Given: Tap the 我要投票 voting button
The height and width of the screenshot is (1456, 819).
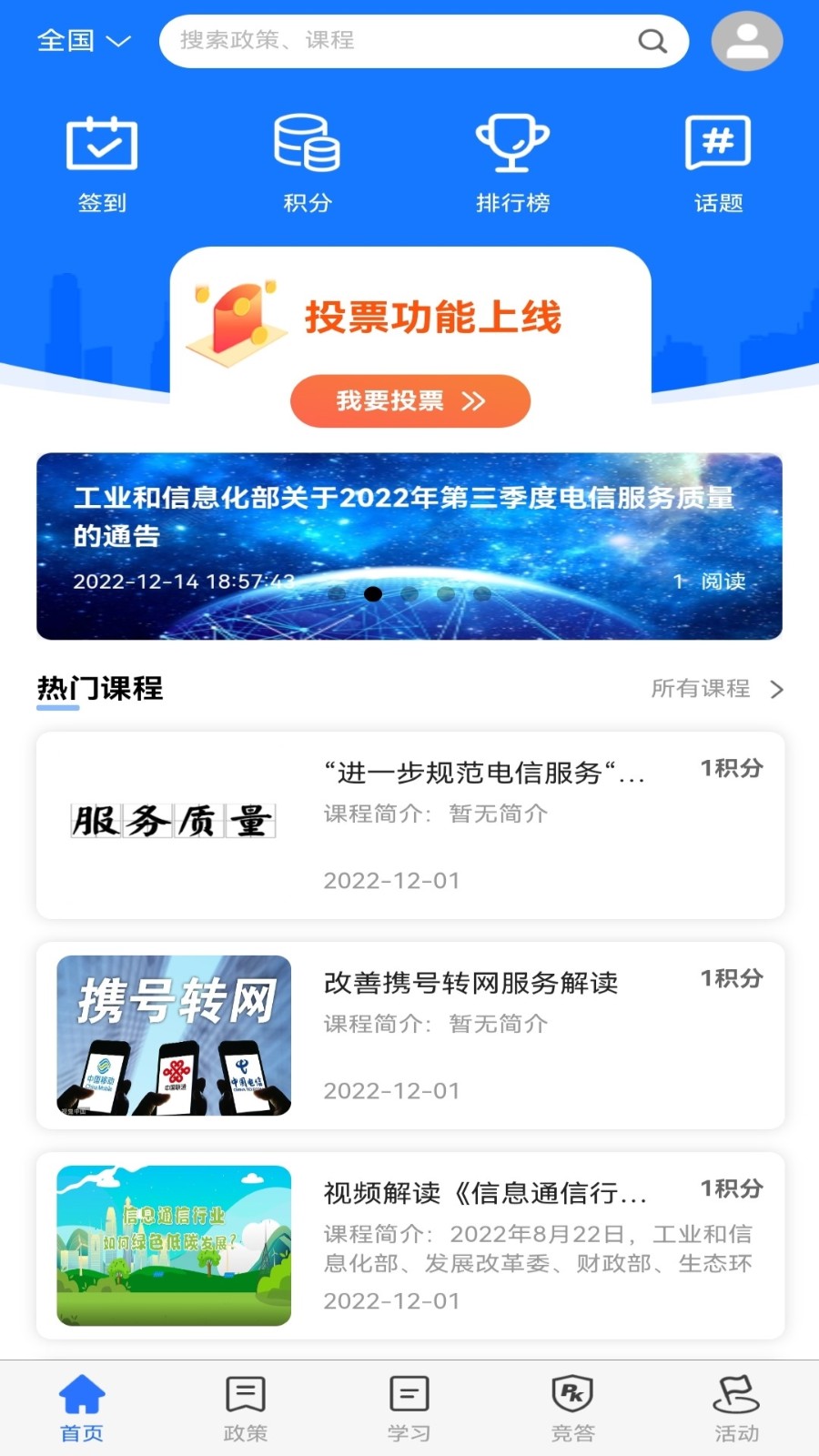Looking at the screenshot, I should (x=410, y=400).
